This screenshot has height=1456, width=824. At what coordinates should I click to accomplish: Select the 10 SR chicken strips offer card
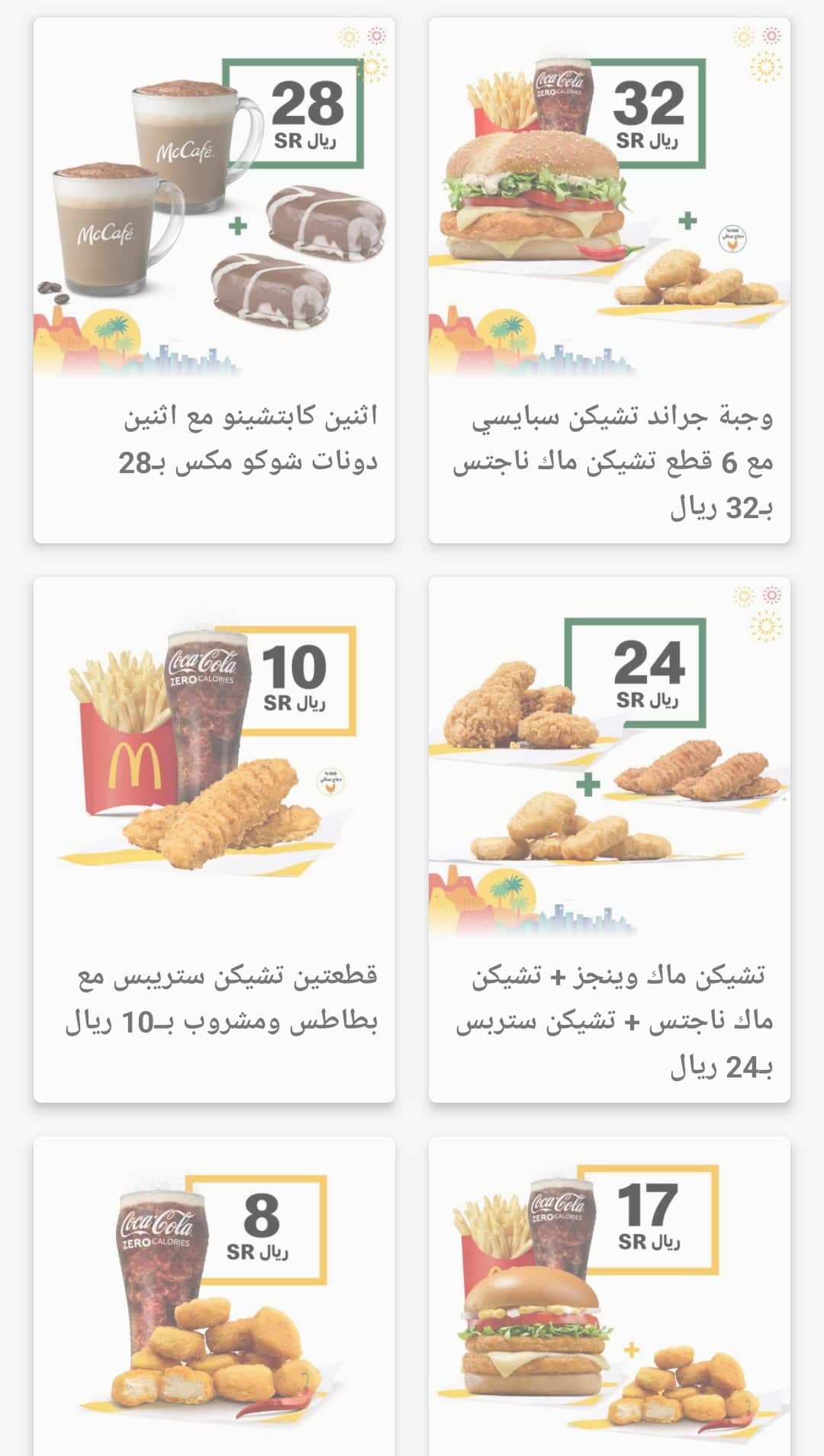click(x=214, y=839)
